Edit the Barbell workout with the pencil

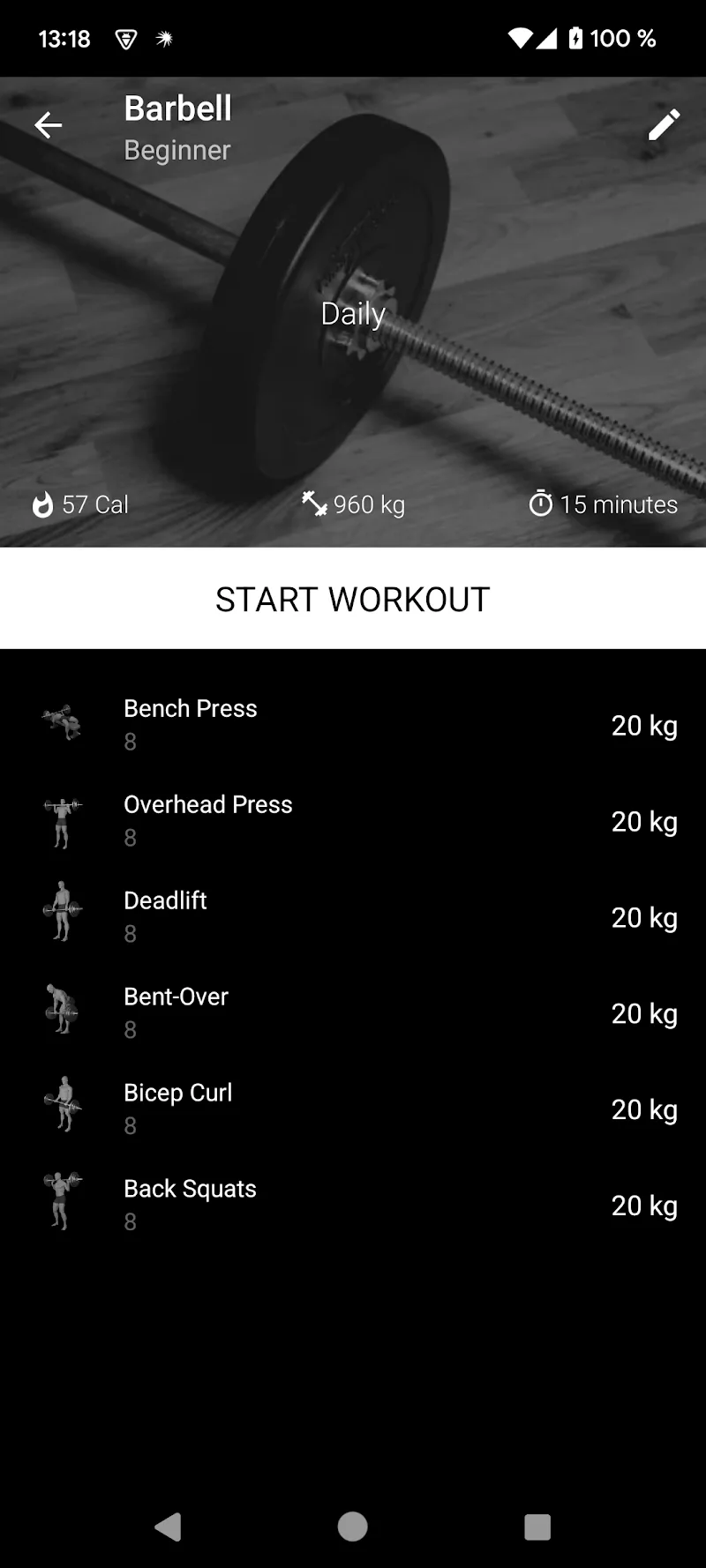click(x=664, y=125)
